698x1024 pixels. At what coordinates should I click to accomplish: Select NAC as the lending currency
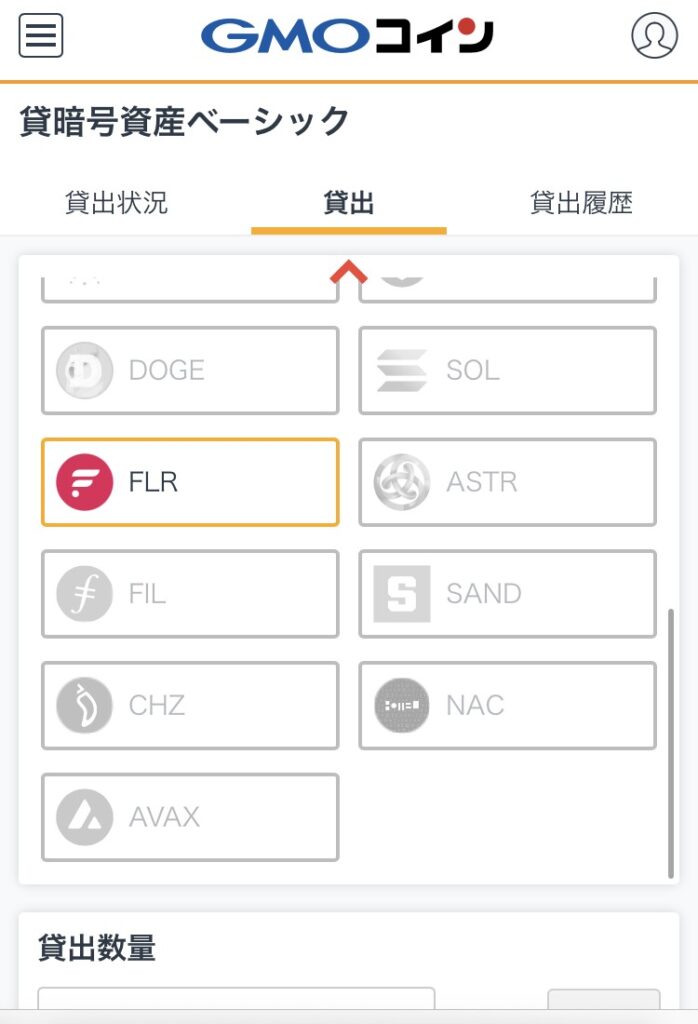point(507,705)
